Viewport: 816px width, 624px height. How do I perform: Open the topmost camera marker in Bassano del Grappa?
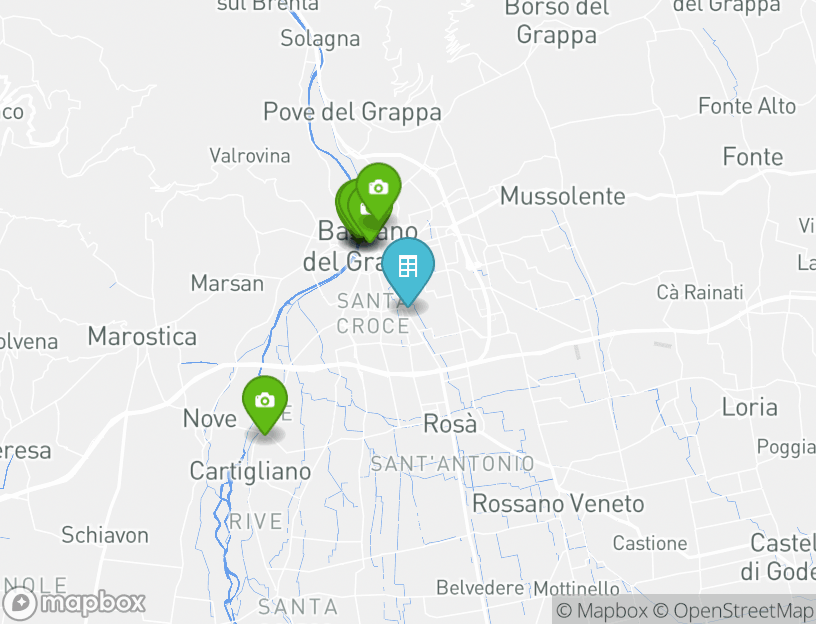378,189
